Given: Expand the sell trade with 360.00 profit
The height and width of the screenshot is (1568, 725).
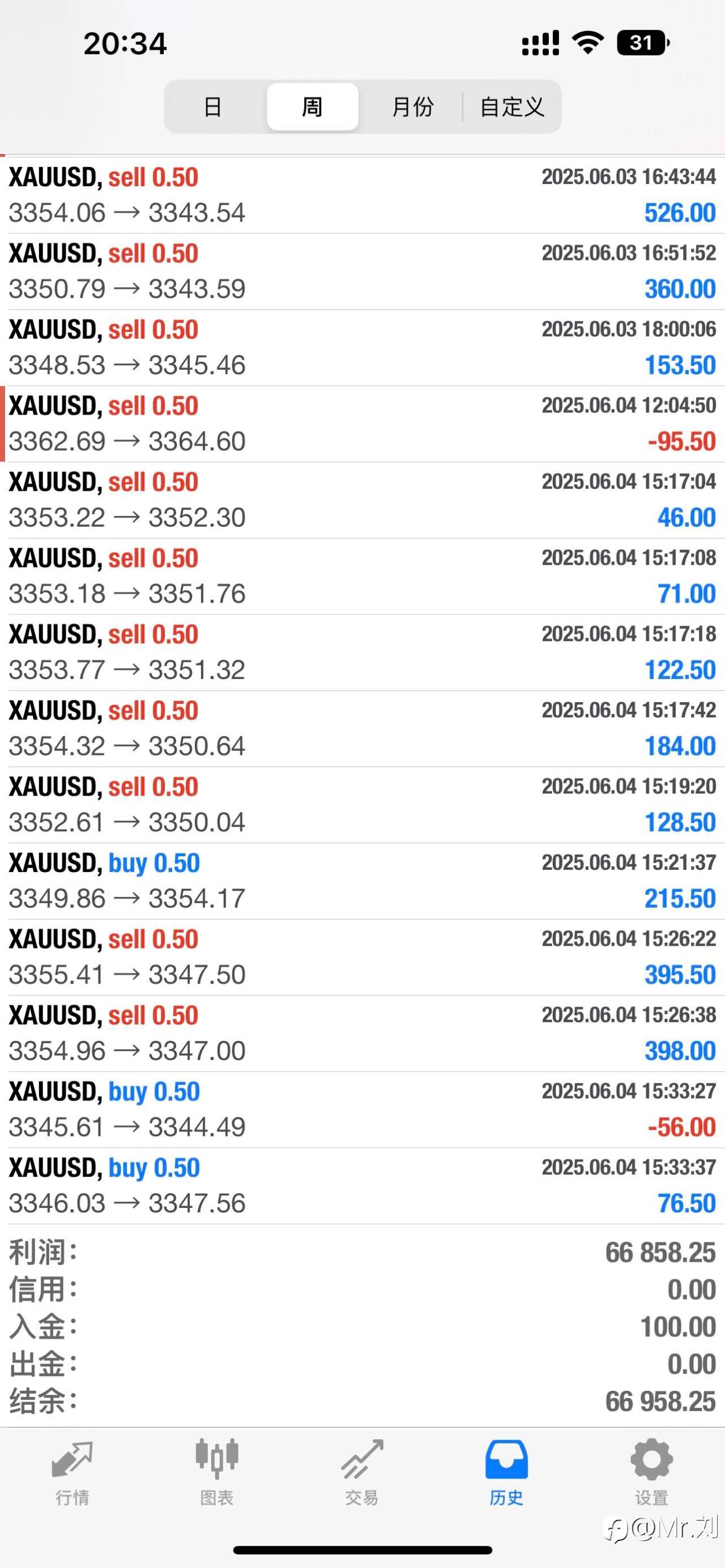Looking at the screenshot, I should [362, 271].
